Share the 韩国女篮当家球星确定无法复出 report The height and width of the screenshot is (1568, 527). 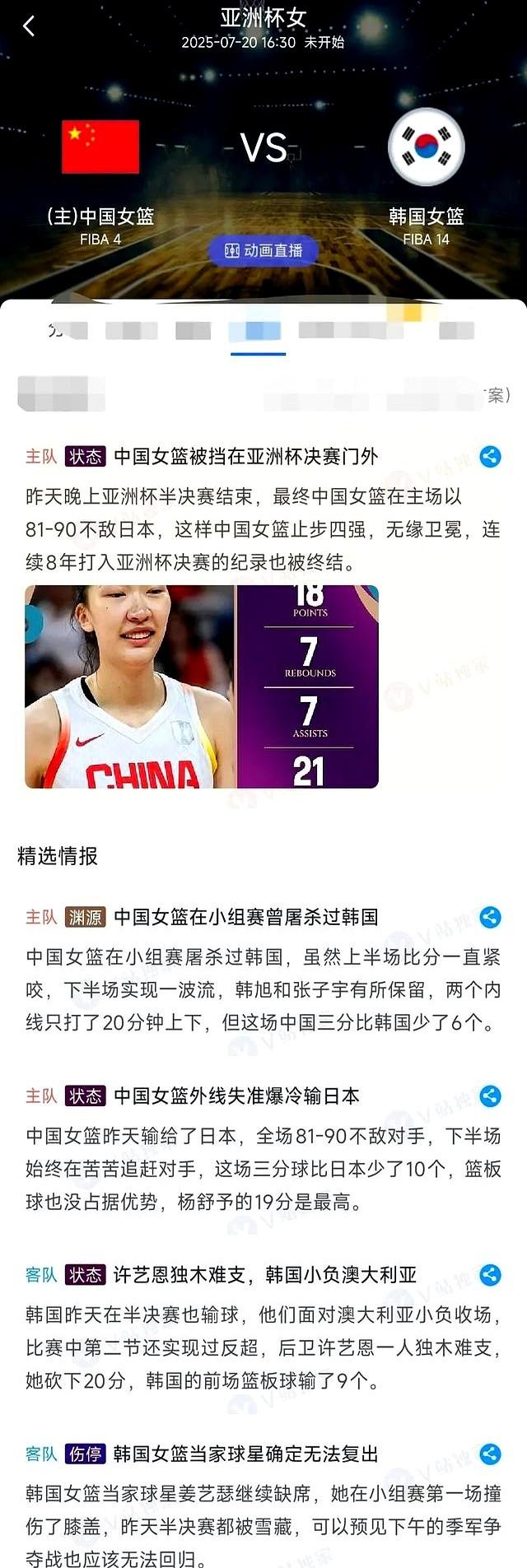(490, 1454)
